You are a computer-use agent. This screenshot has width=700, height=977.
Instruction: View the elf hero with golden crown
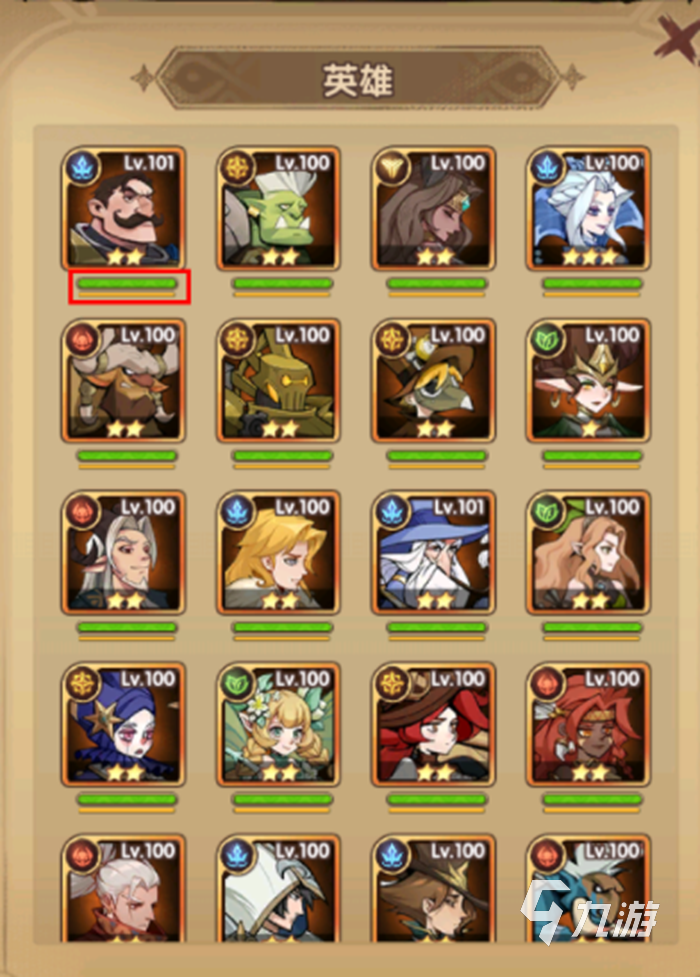coord(590,380)
